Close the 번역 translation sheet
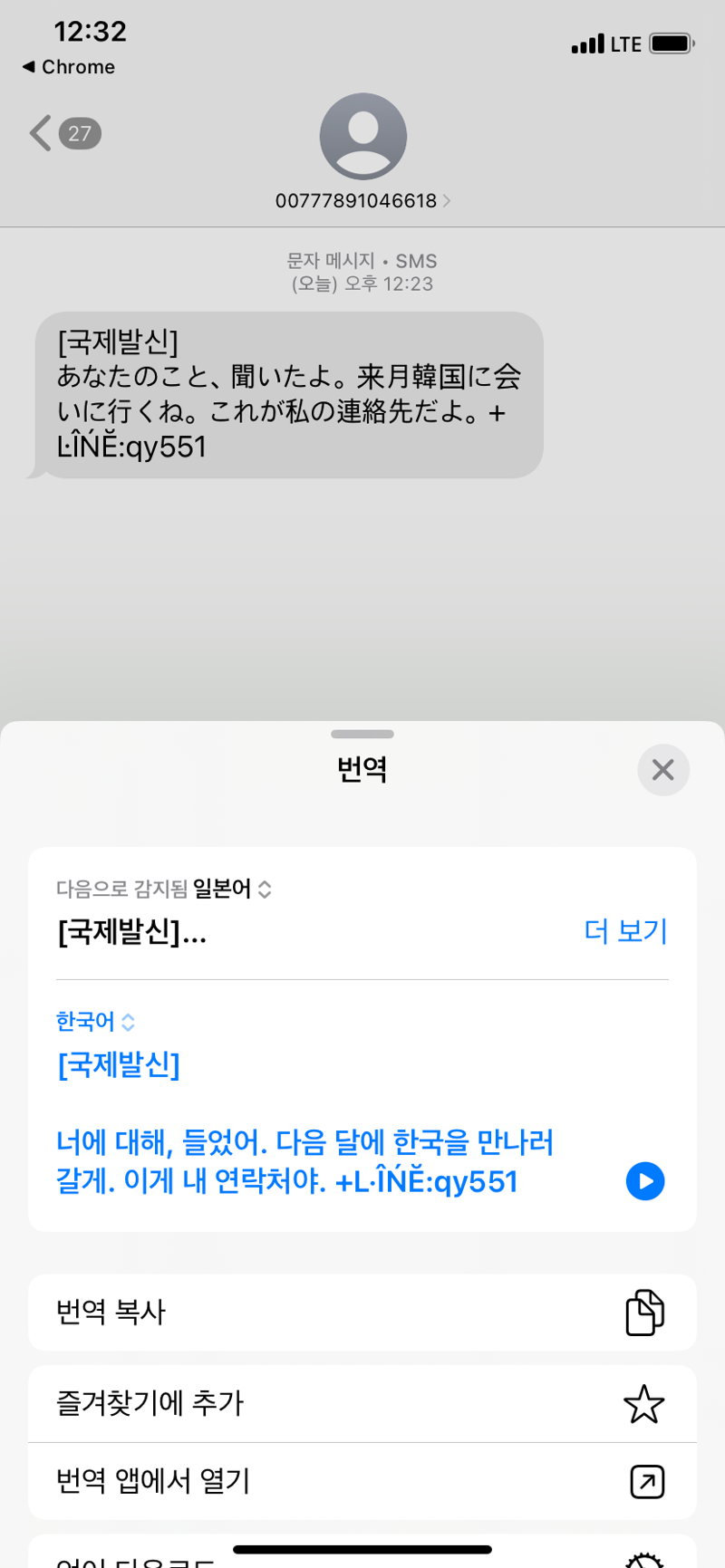This screenshot has height=1568, width=725. click(662, 770)
